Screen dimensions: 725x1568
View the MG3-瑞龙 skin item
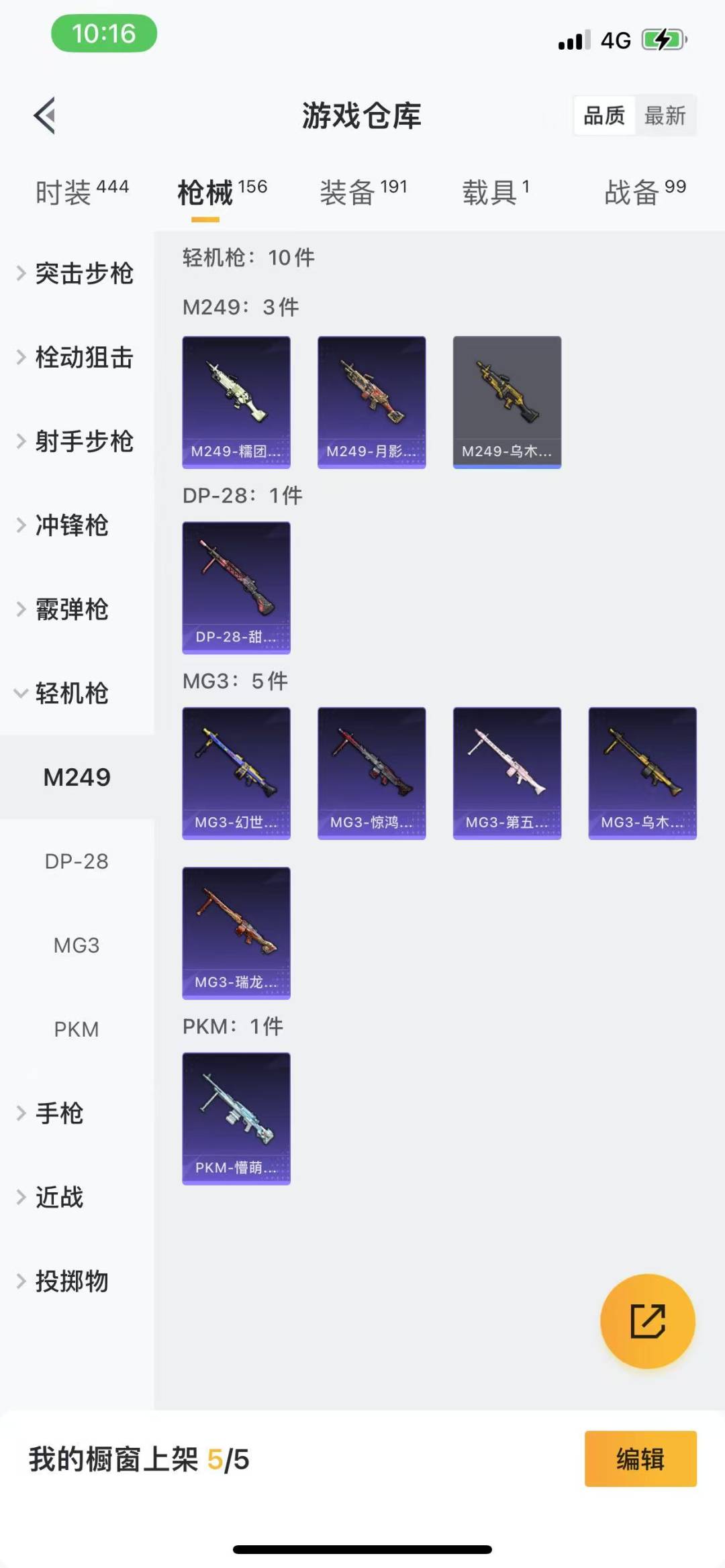pos(236,933)
